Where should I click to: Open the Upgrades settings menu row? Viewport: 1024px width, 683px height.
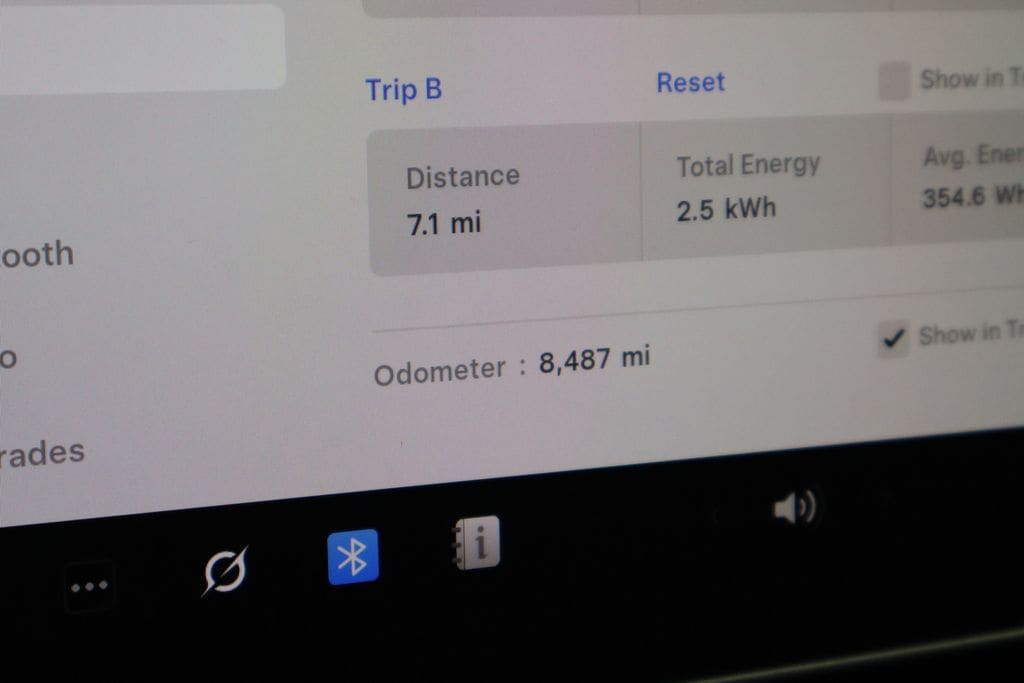(42, 453)
